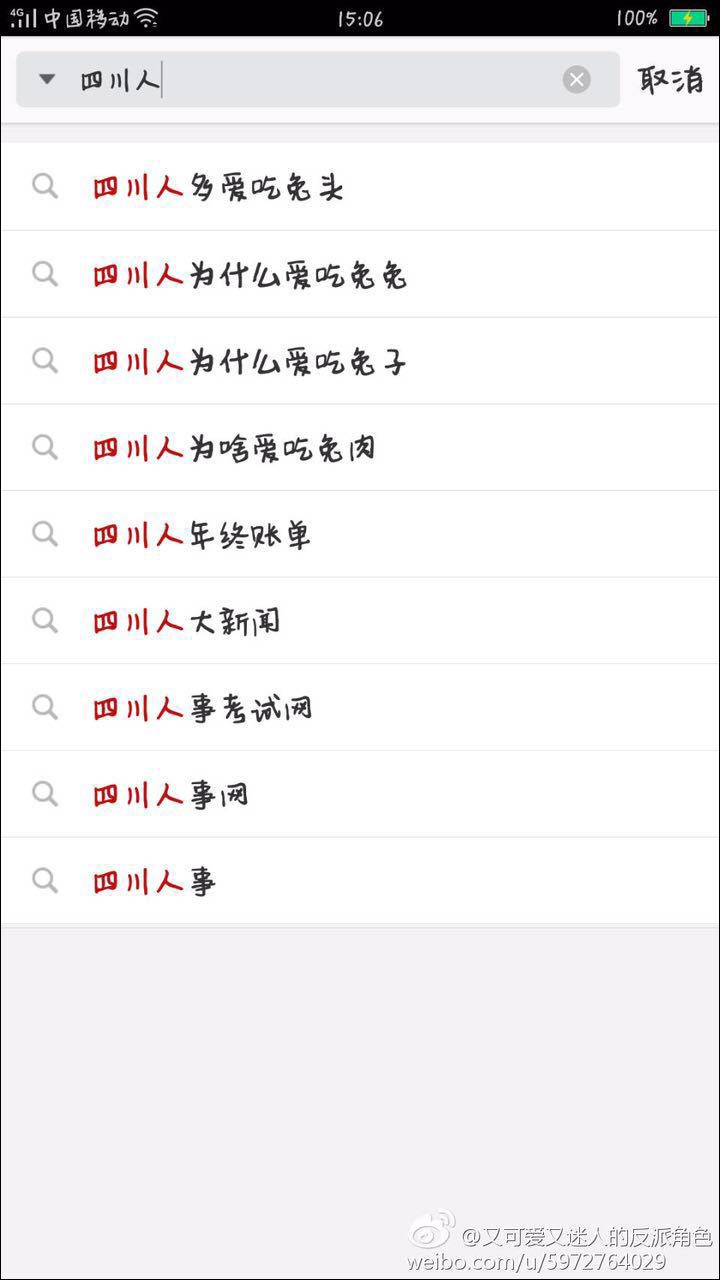Tap the magnifier icon beside 四川人为什么爱吃兔兔
Viewport: 720px width, 1280px height.
click(44, 273)
